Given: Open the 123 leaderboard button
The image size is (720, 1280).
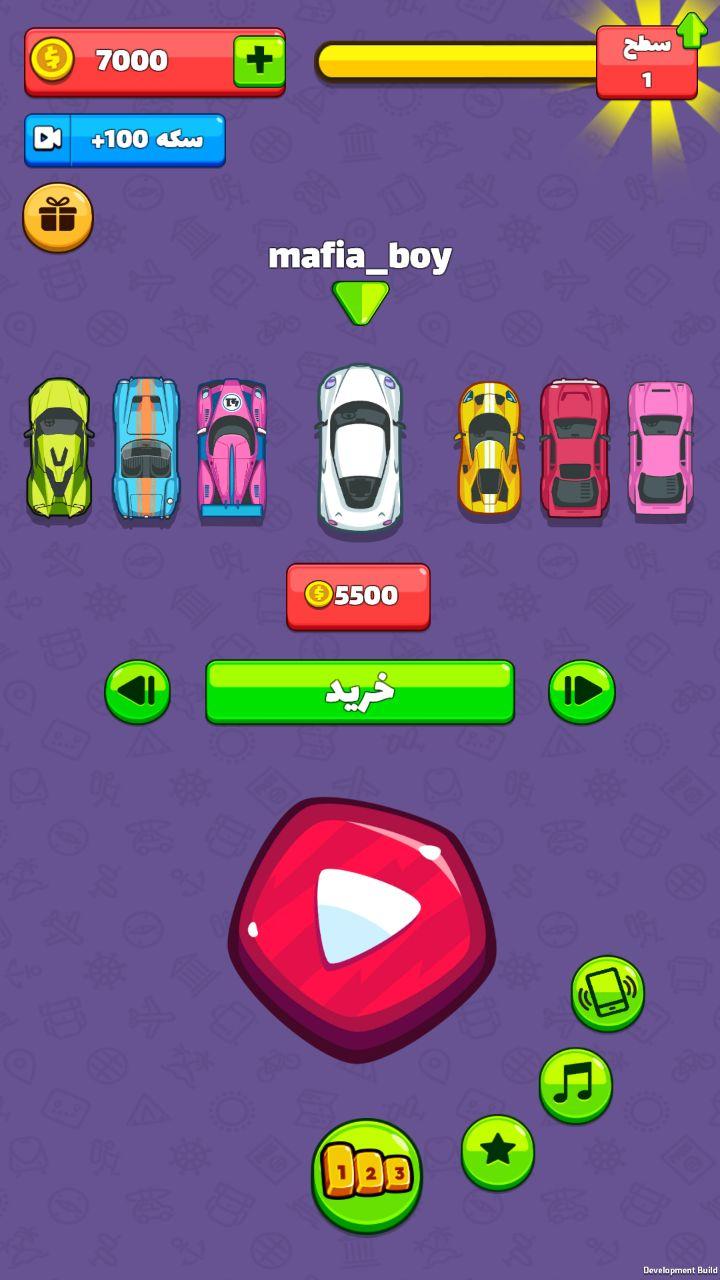Looking at the screenshot, I should [367, 1175].
